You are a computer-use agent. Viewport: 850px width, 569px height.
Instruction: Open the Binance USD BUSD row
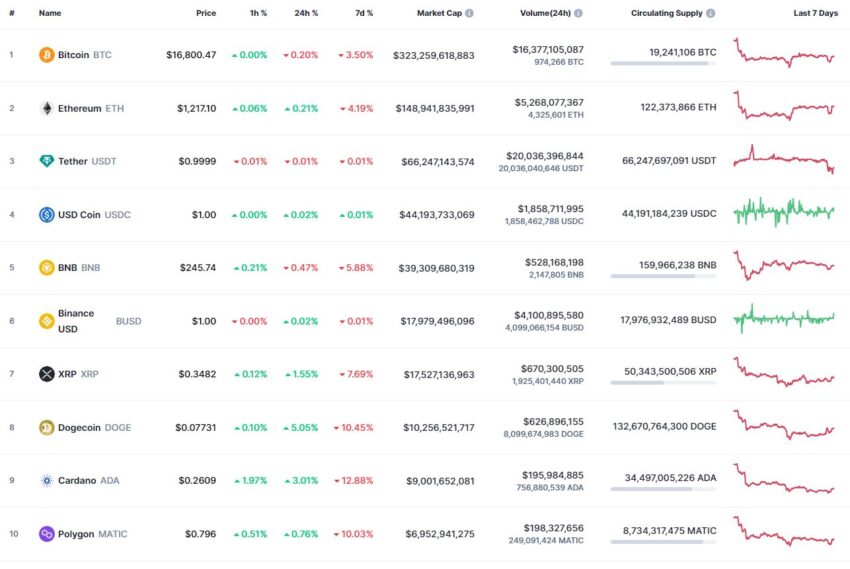76,321
